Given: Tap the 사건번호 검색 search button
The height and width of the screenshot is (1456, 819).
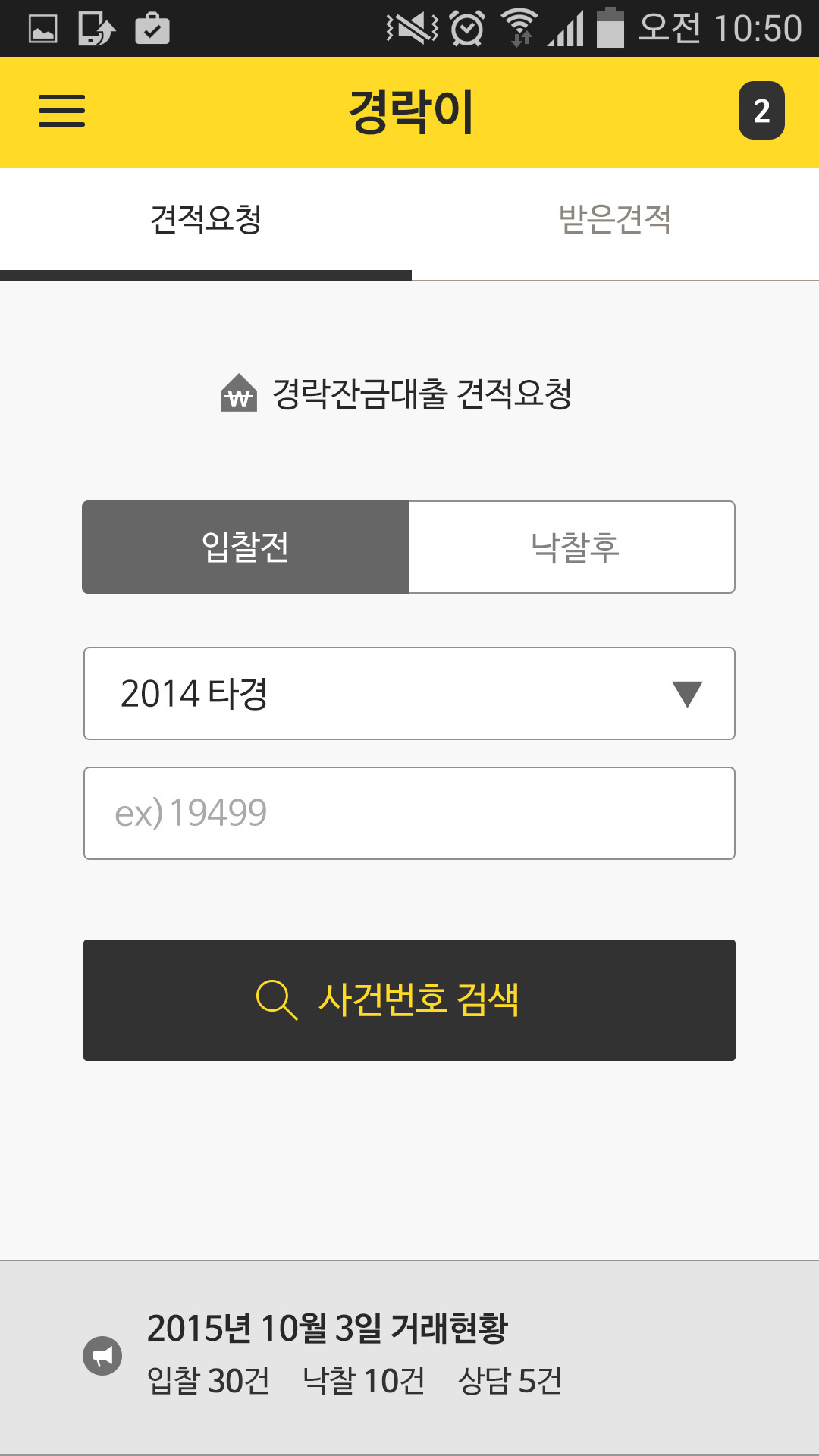Looking at the screenshot, I should click(x=409, y=999).
